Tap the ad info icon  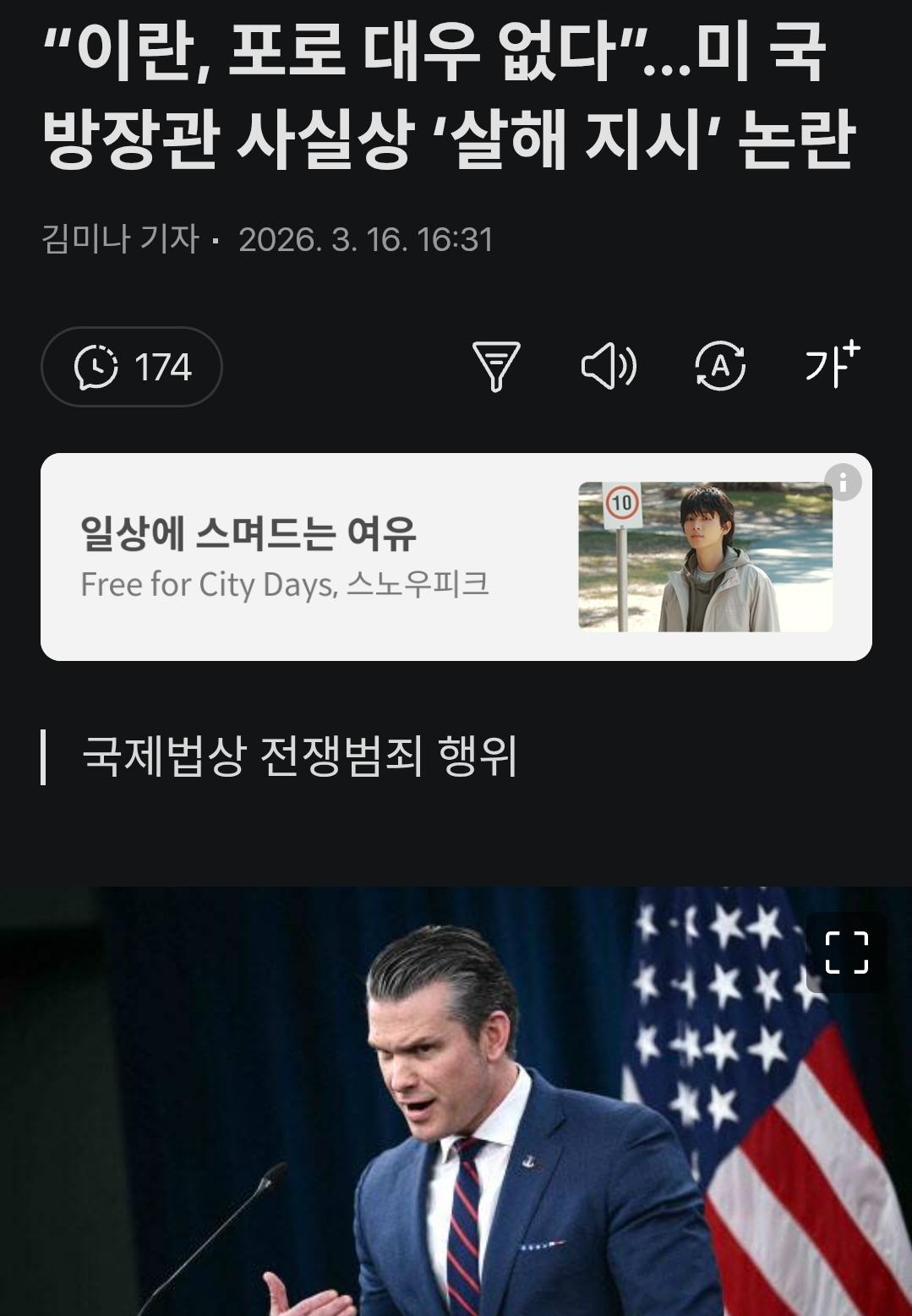[x=843, y=483]
